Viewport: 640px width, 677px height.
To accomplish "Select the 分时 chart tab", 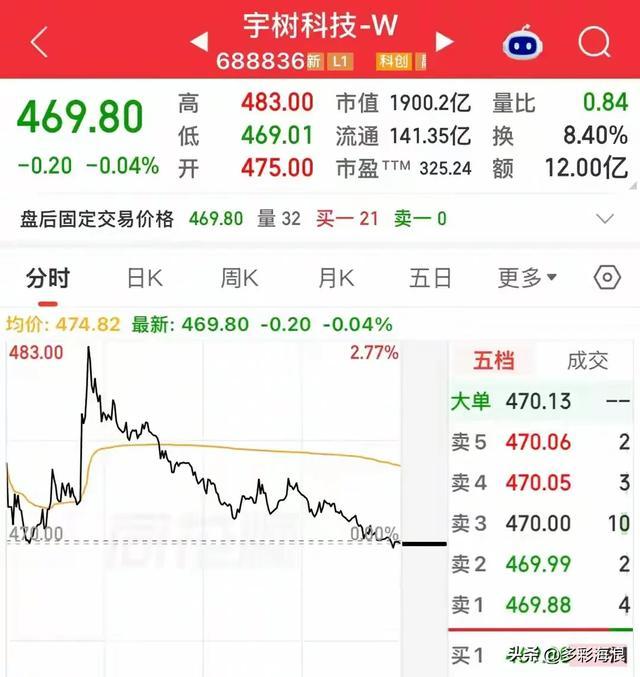I will point(48,278).
